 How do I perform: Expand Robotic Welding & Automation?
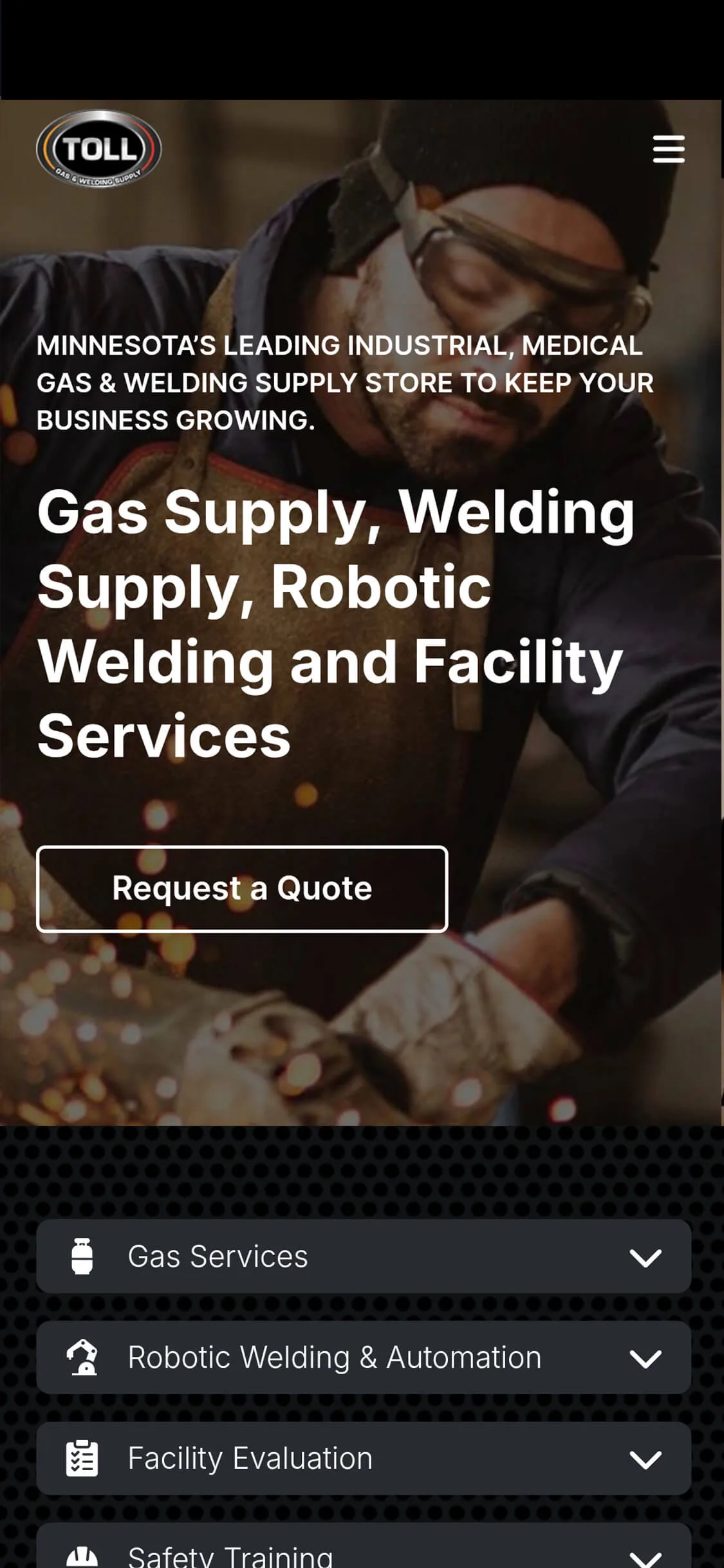tap(364, 1357)
